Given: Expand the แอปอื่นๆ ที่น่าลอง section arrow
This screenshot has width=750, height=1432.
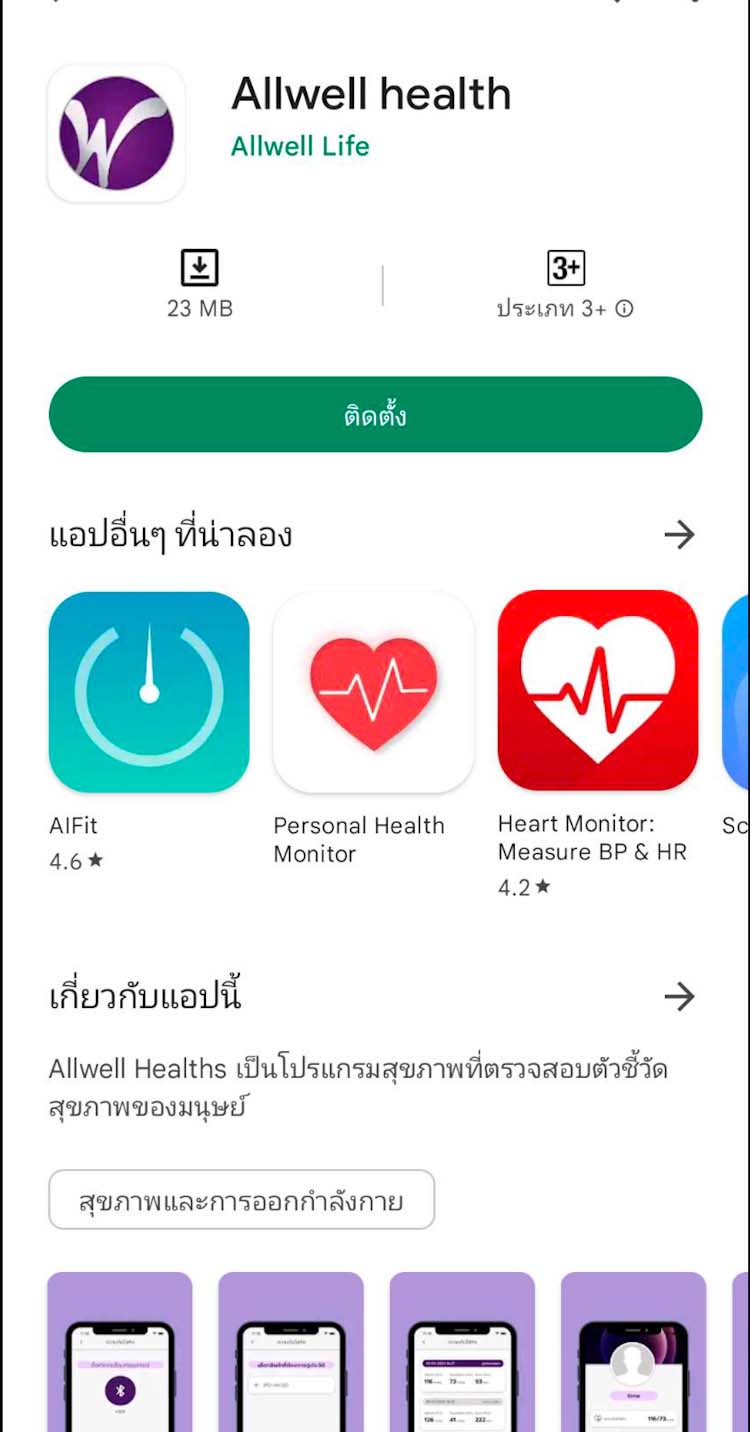Looking at the screenshot, I should (680, 535).
